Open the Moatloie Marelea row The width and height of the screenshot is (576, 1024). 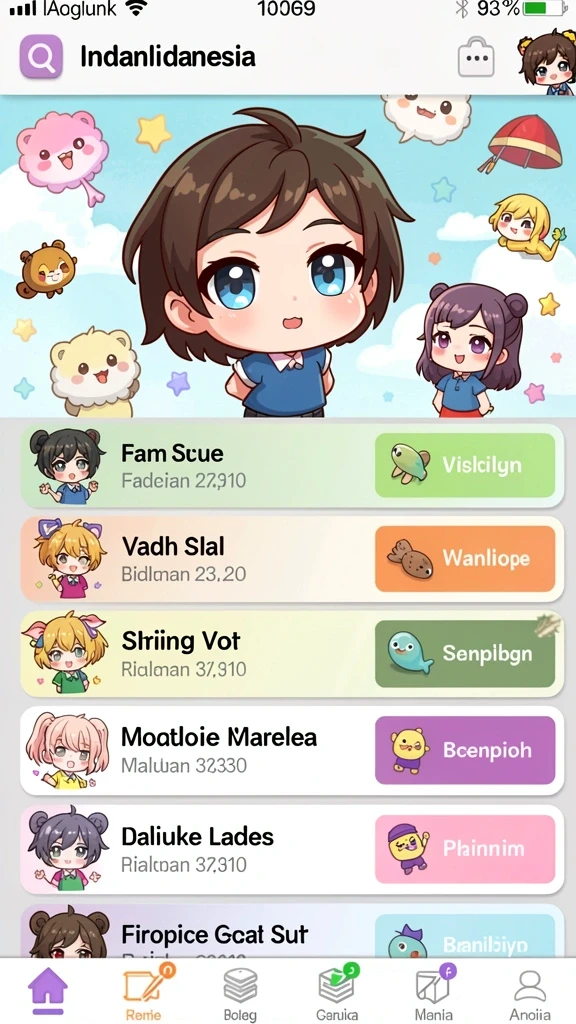(x=292, y=750)
